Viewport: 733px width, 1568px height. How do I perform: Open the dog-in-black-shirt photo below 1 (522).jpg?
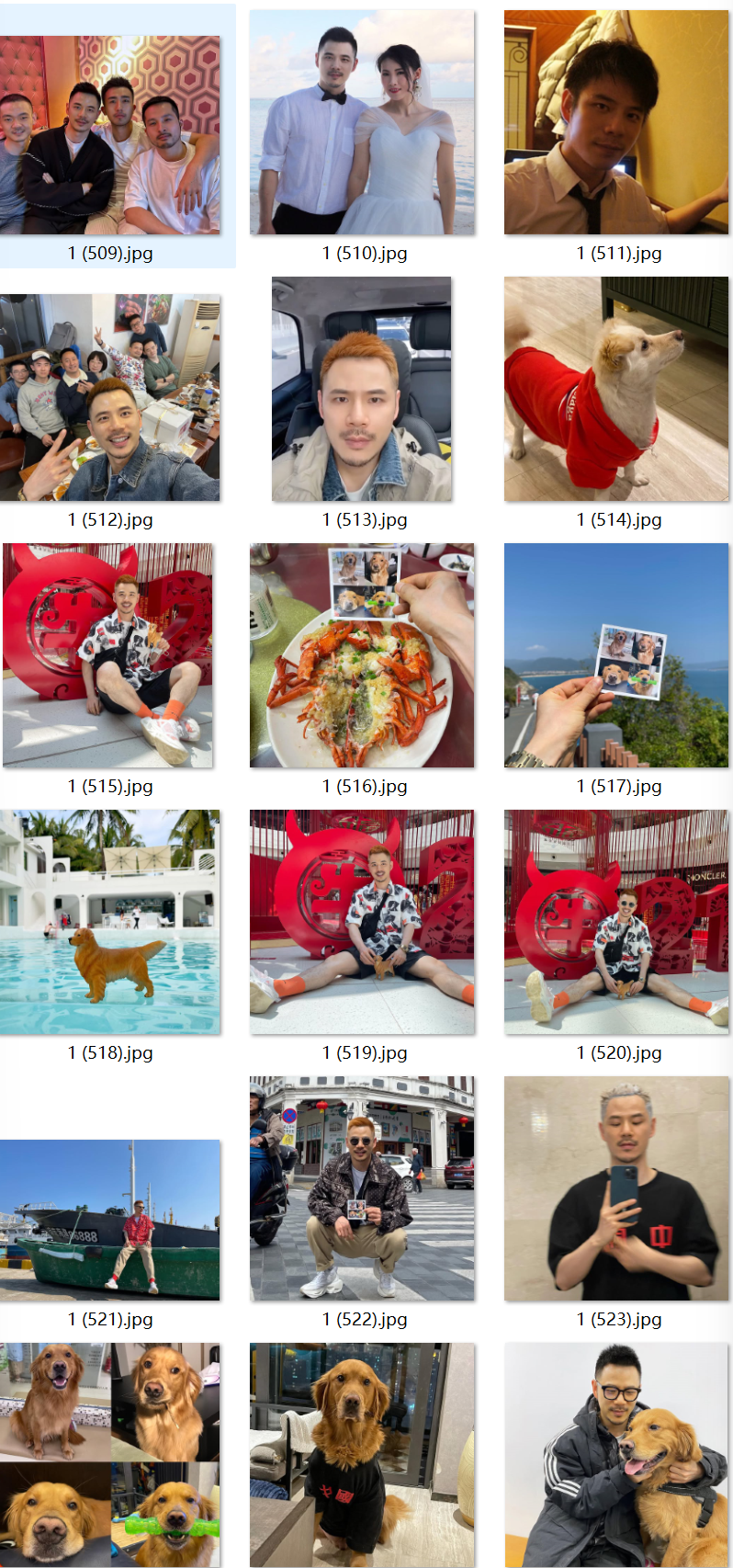click(x=362, y=1455)
